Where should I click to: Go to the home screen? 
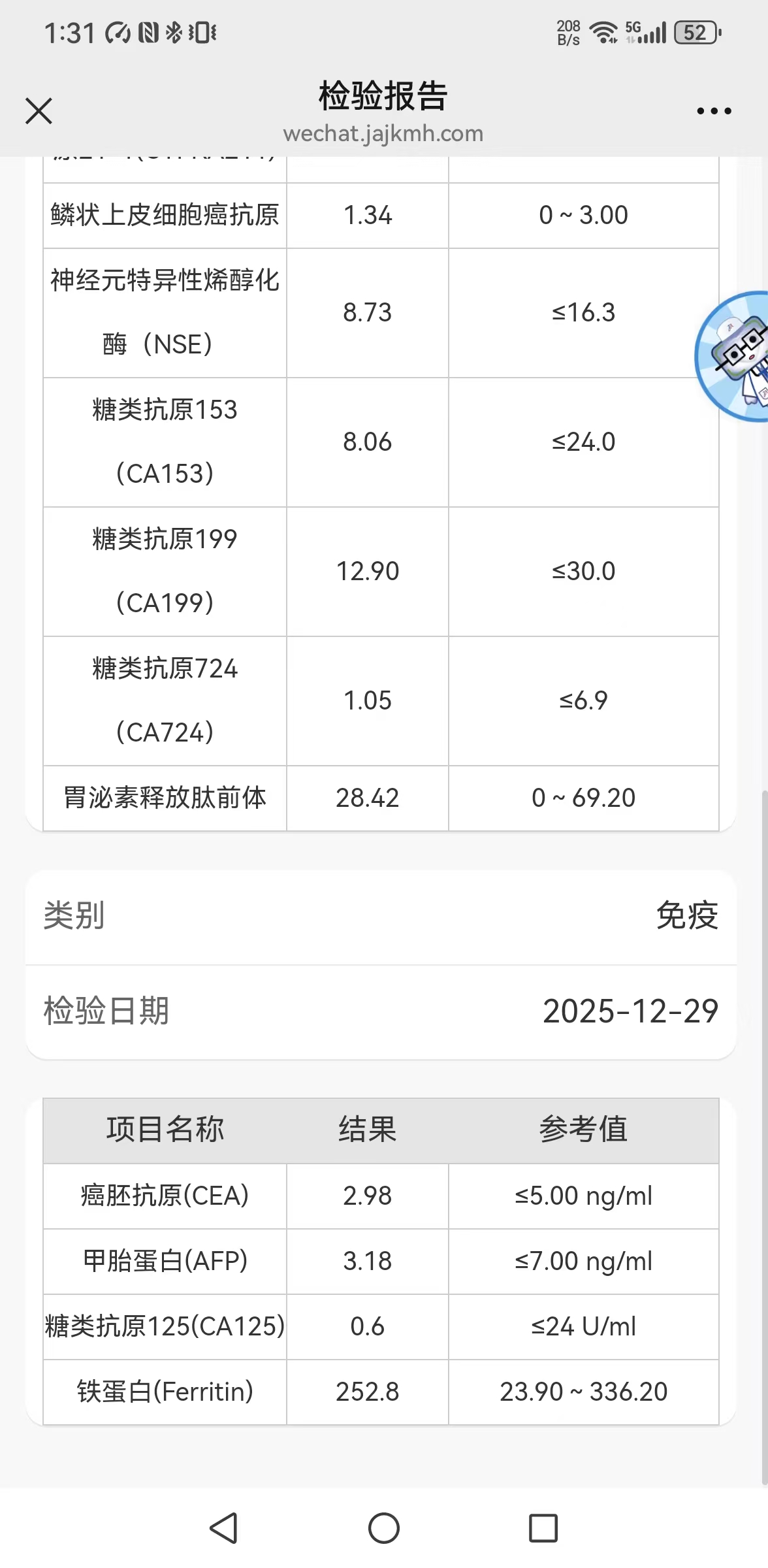384,1528
